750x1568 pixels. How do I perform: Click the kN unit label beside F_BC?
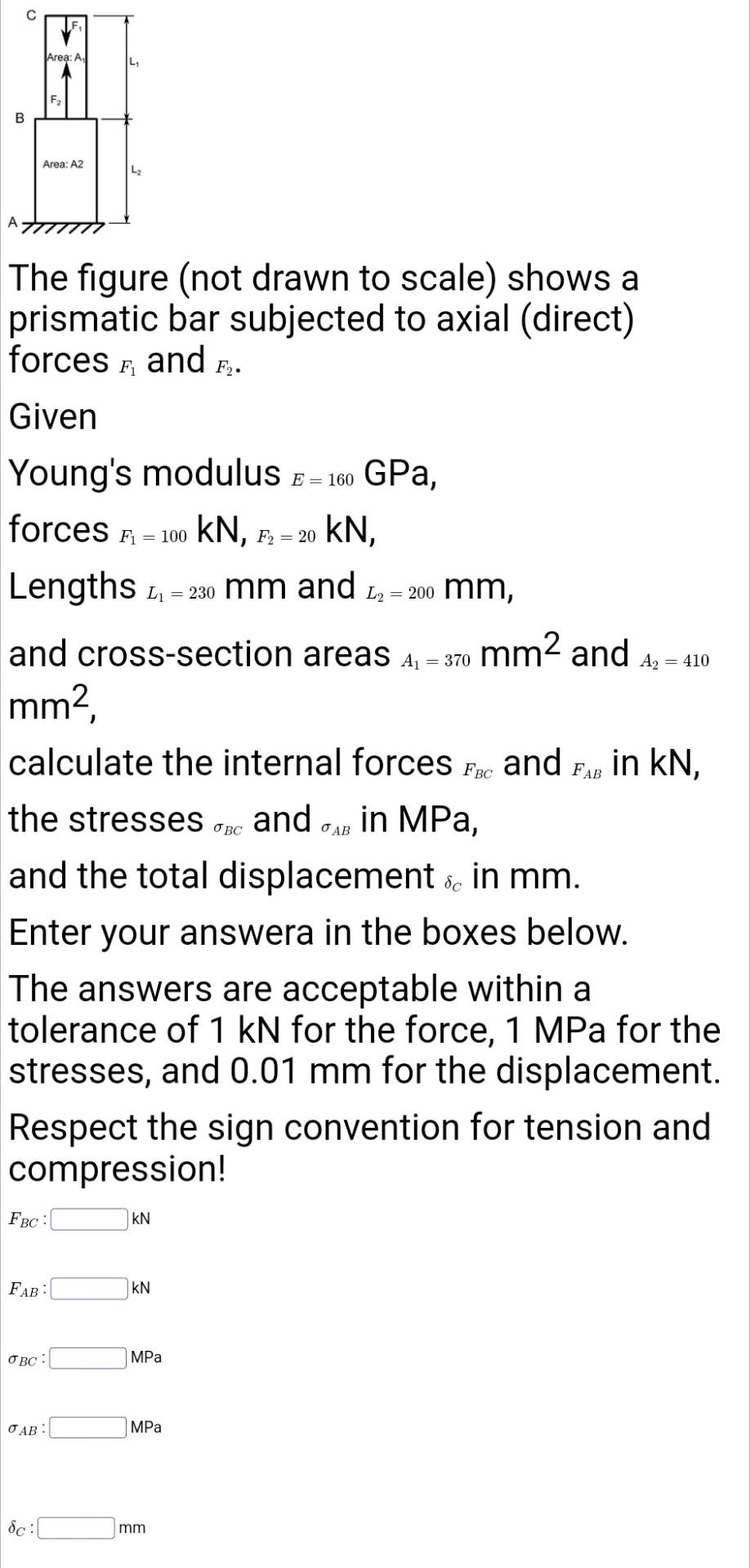[140, 1219]
